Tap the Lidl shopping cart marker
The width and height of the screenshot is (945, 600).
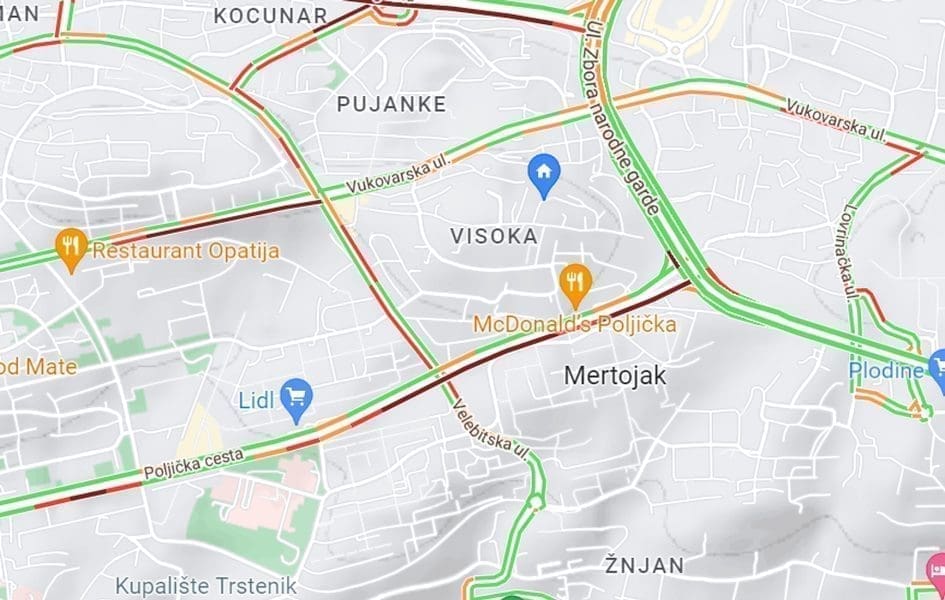pyautogui.click(x=296, y=397)
